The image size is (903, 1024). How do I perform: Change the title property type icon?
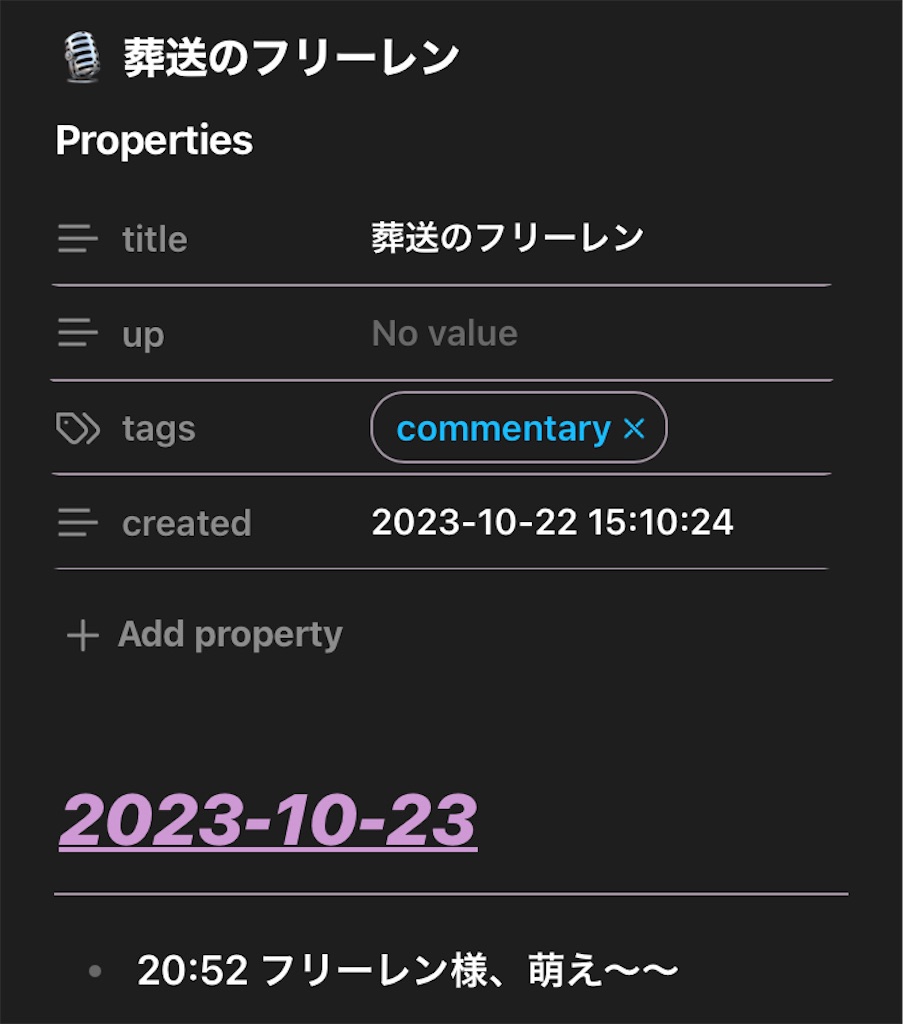[78, 239]
